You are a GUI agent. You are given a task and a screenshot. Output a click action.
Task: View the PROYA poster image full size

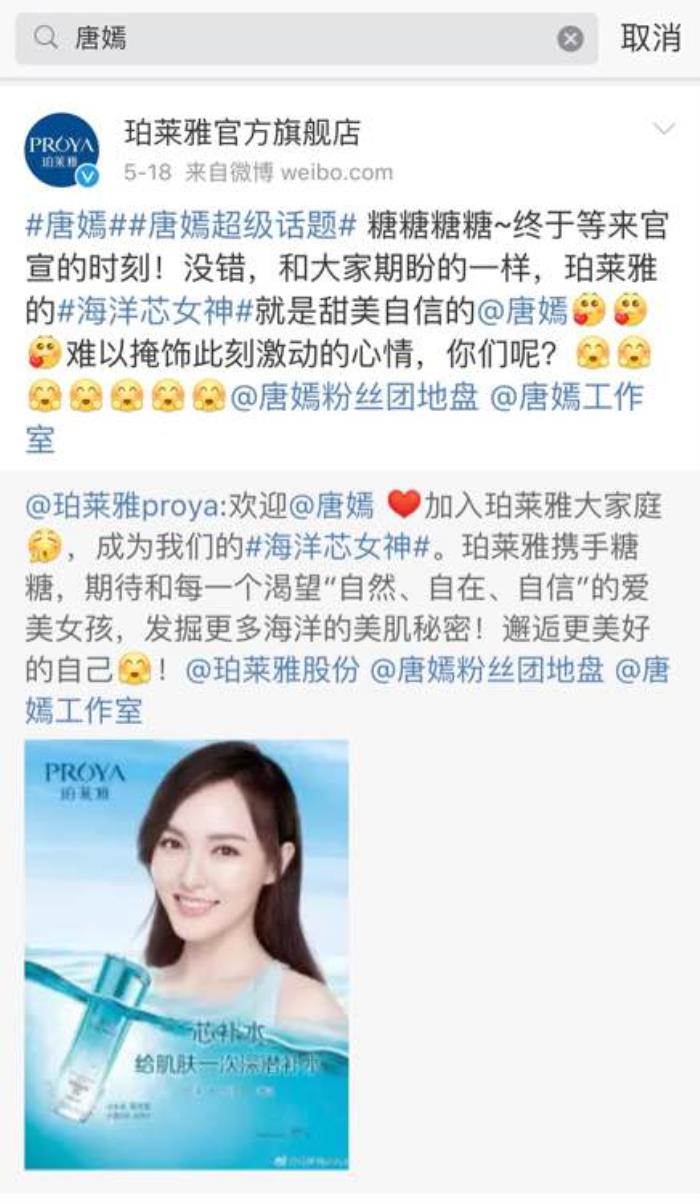[187, 954]
